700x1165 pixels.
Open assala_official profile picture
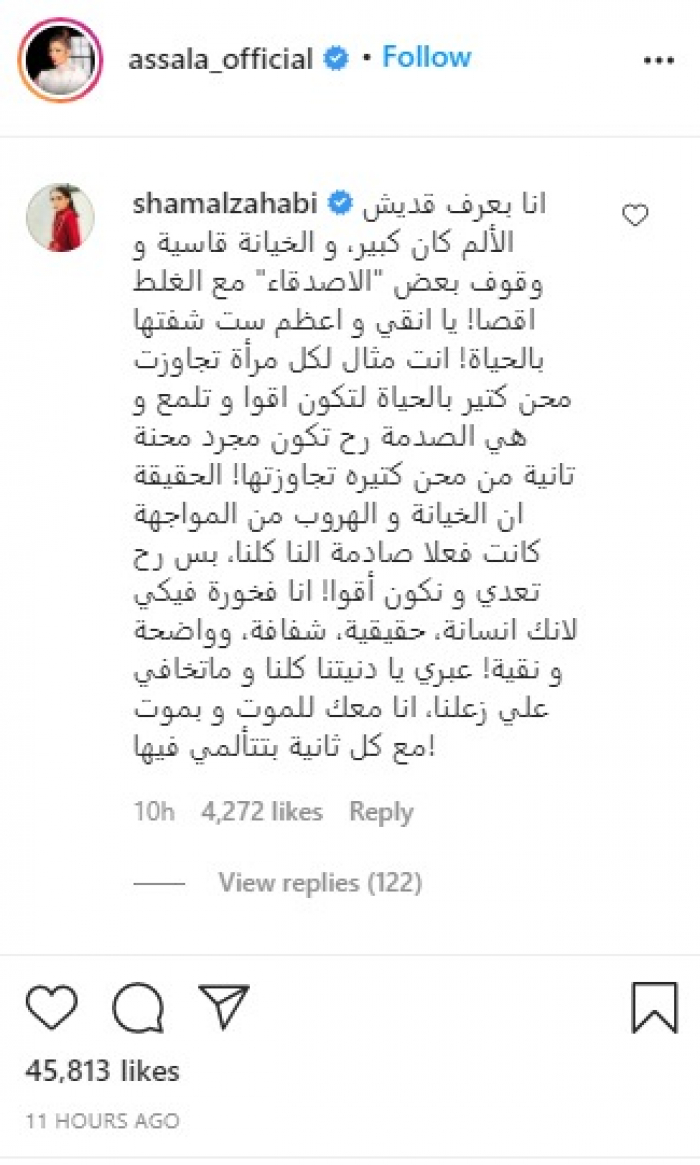tap(59, 59)
